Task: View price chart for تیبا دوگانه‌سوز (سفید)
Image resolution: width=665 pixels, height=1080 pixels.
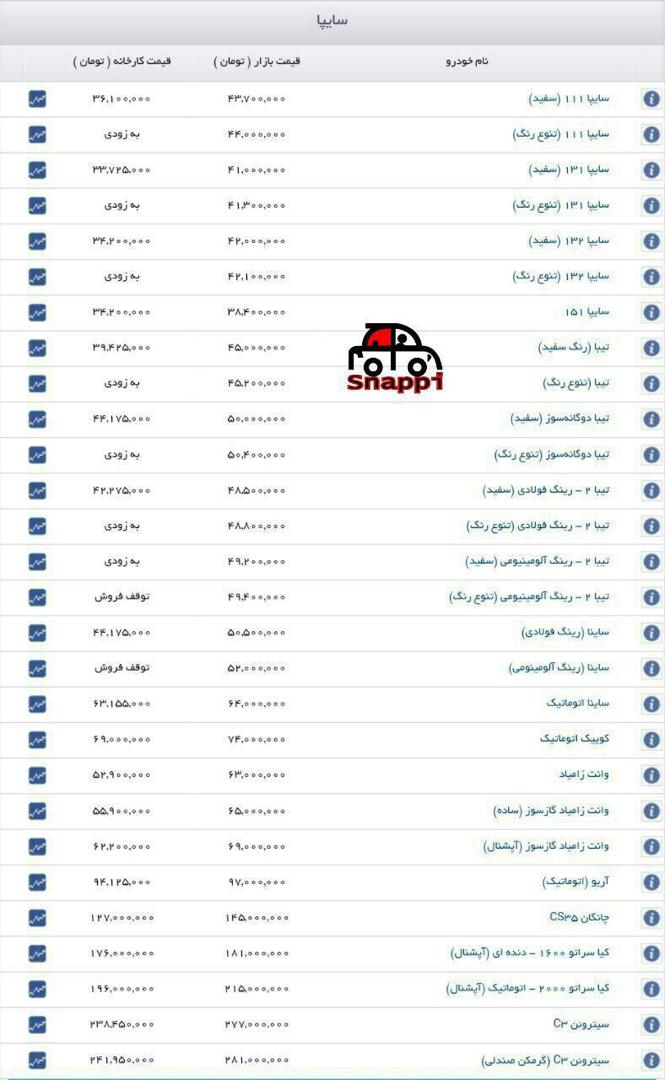Action: tap(37, 419)
